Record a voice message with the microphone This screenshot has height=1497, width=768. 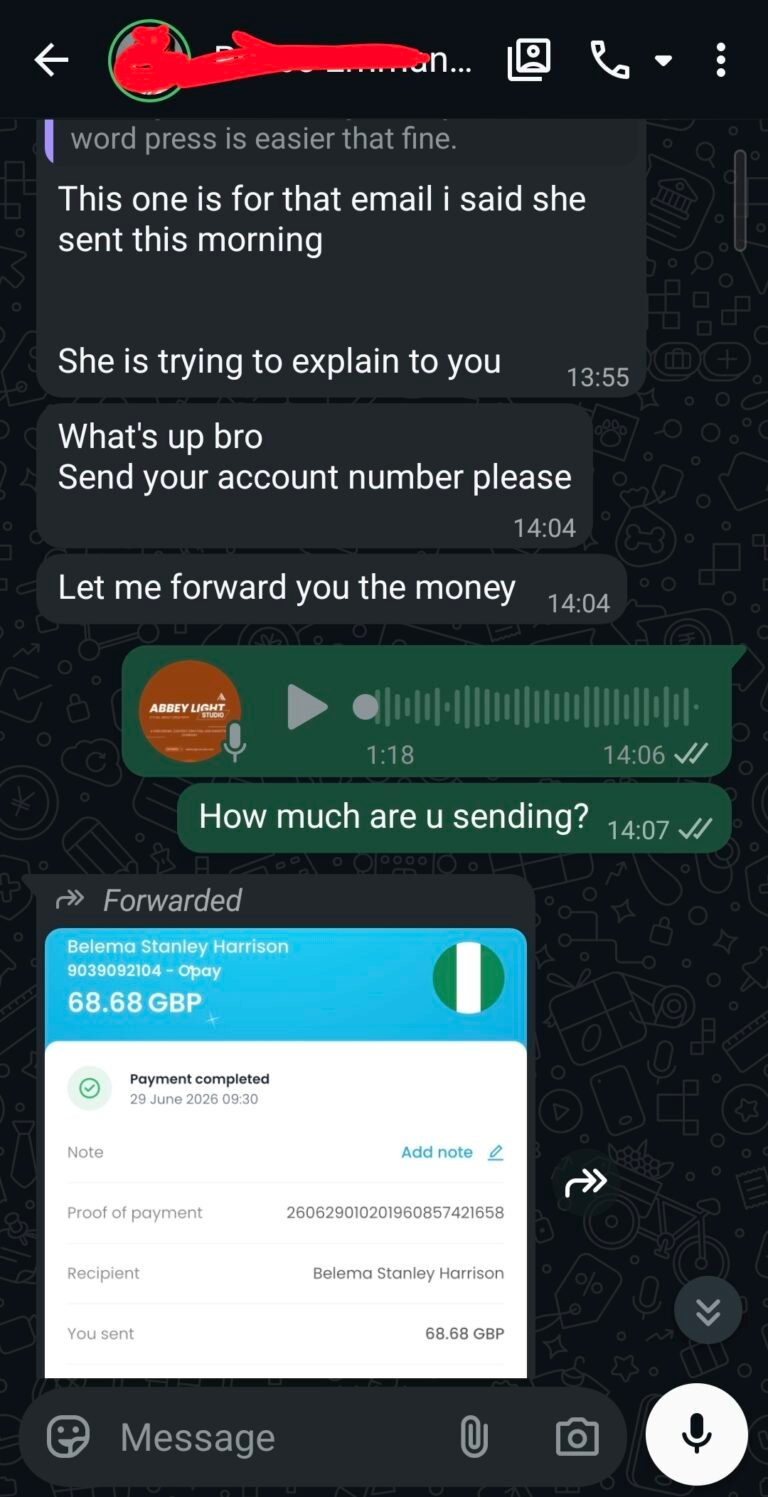pyautogui.click(x=697, y=1434)
